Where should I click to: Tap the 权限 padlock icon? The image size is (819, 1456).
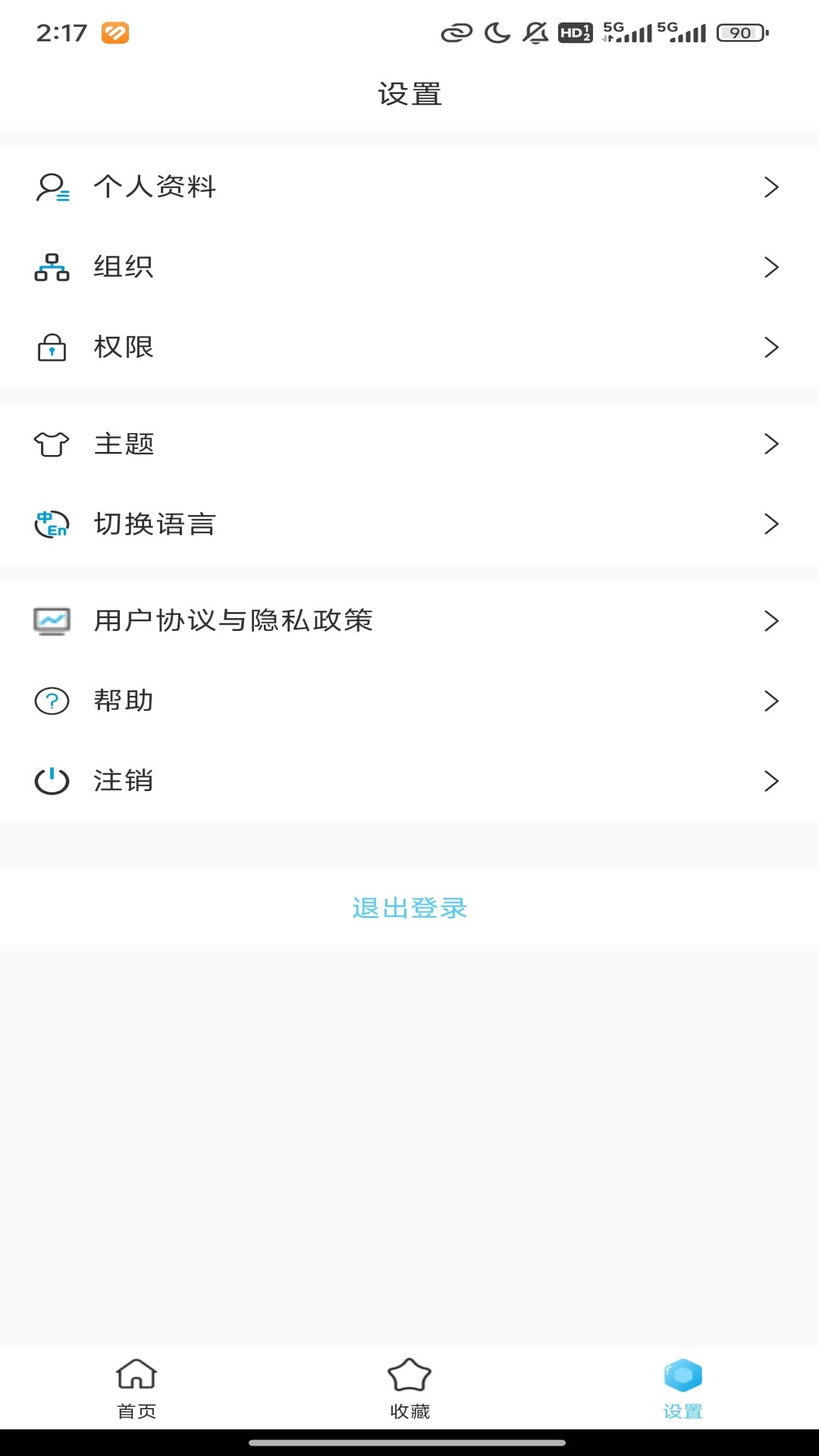[51, 347]
